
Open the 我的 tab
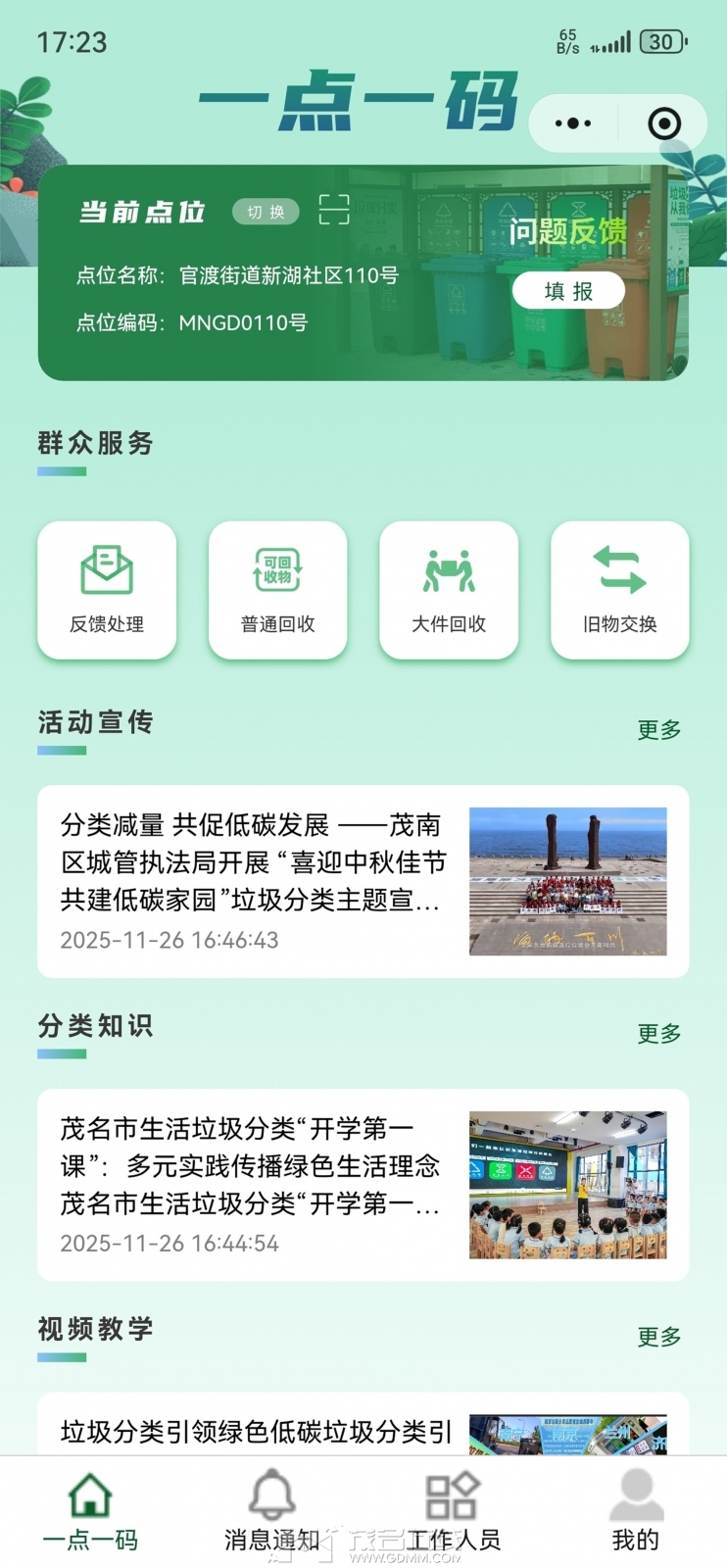tap(636, 1513)
